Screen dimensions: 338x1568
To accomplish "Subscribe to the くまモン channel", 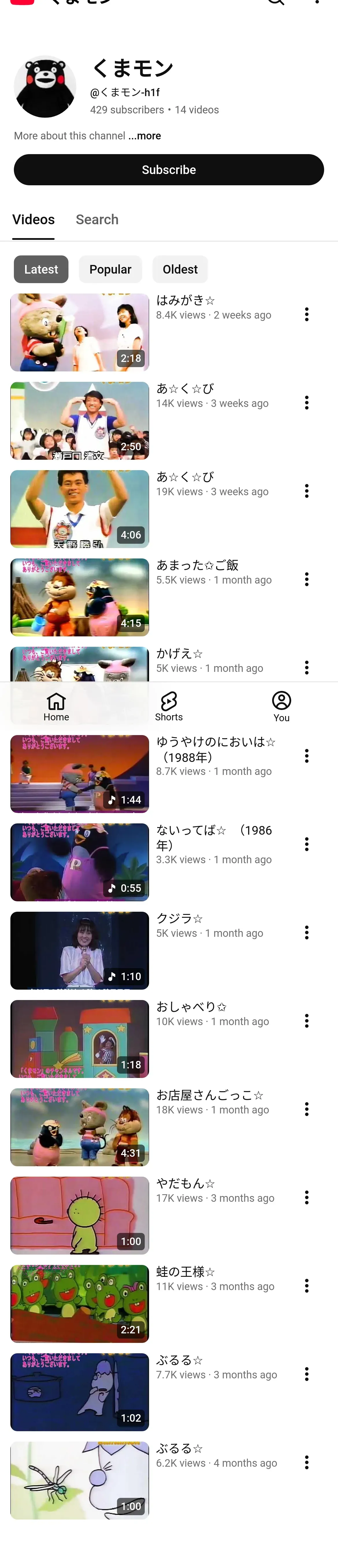I will [x=169, y=170].
